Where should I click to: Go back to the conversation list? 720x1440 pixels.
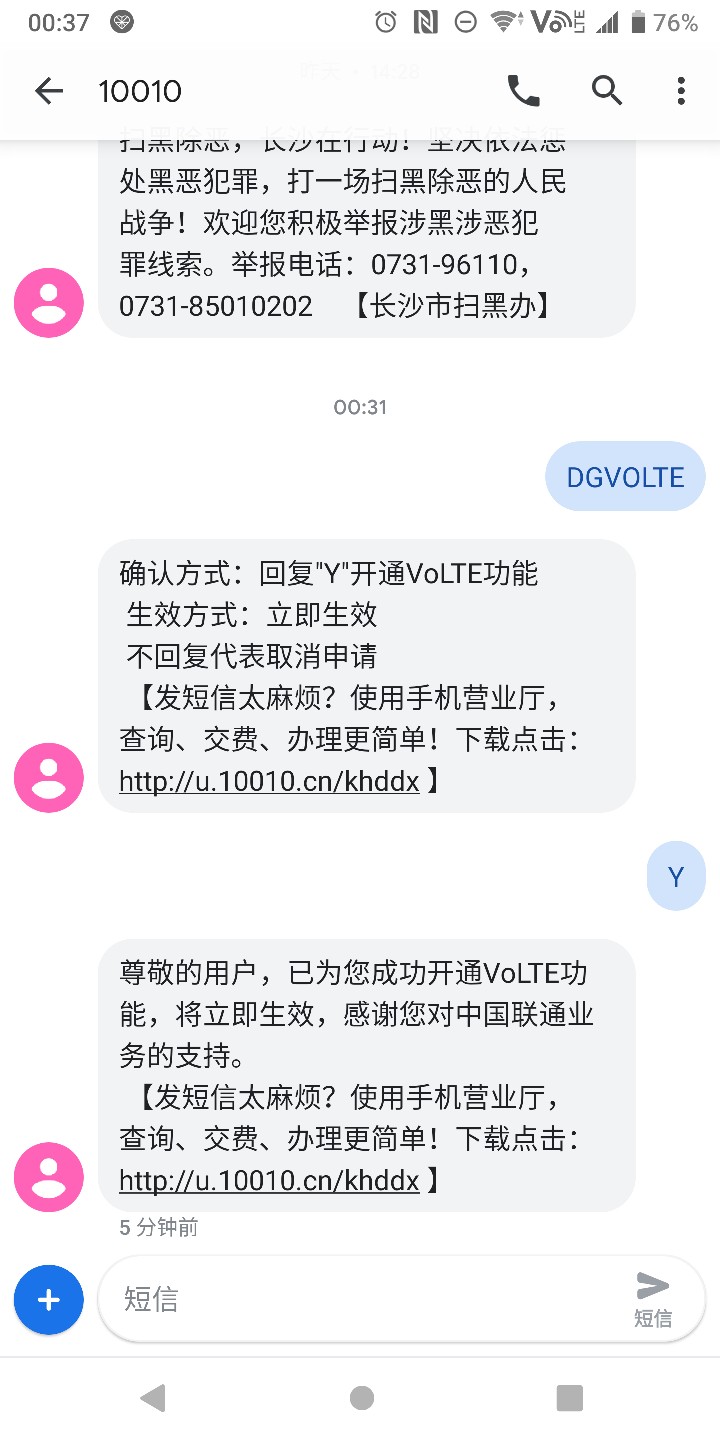coord(48,91)
